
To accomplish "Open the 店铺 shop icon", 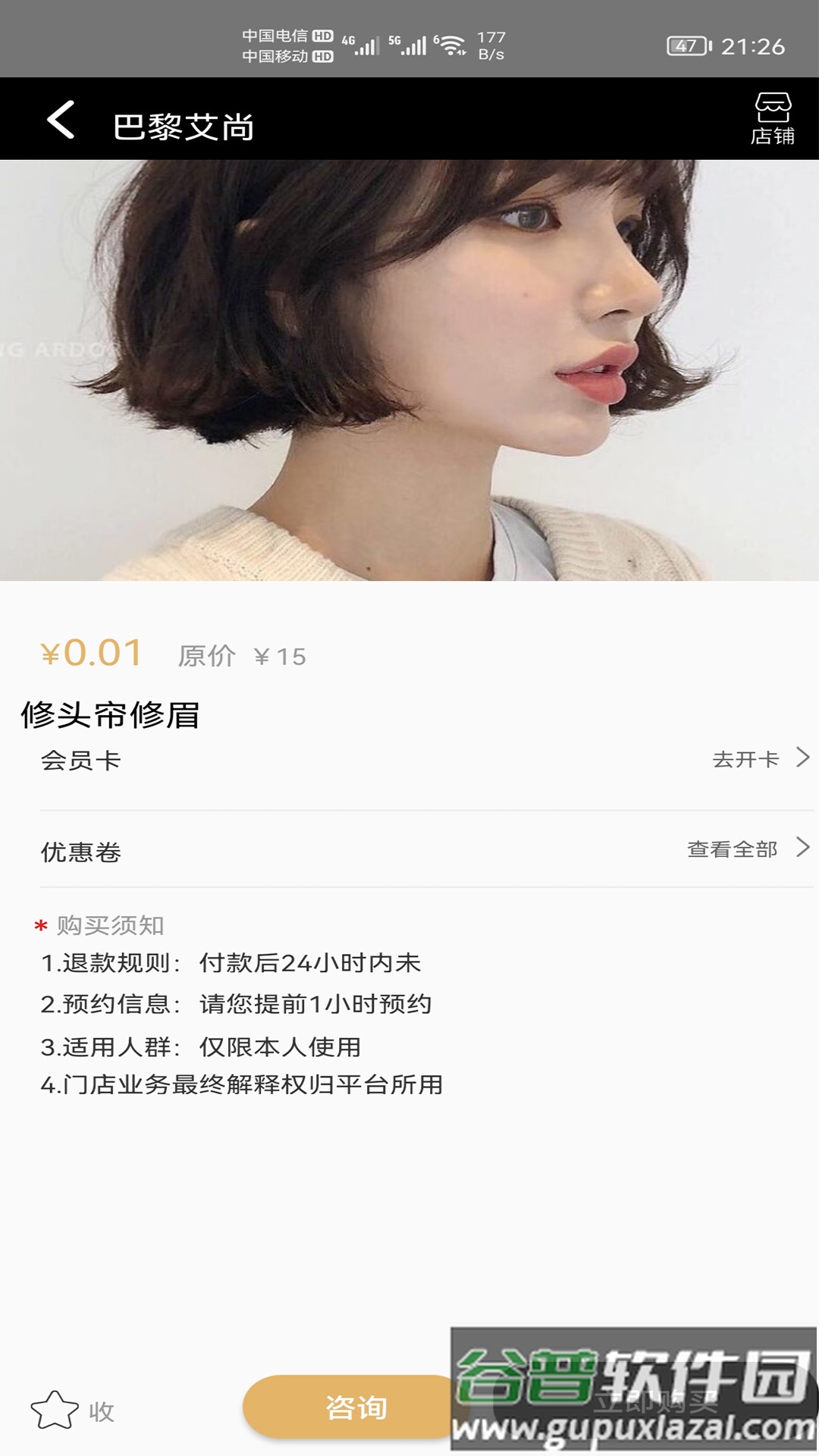I will click(x=773, y=120).
